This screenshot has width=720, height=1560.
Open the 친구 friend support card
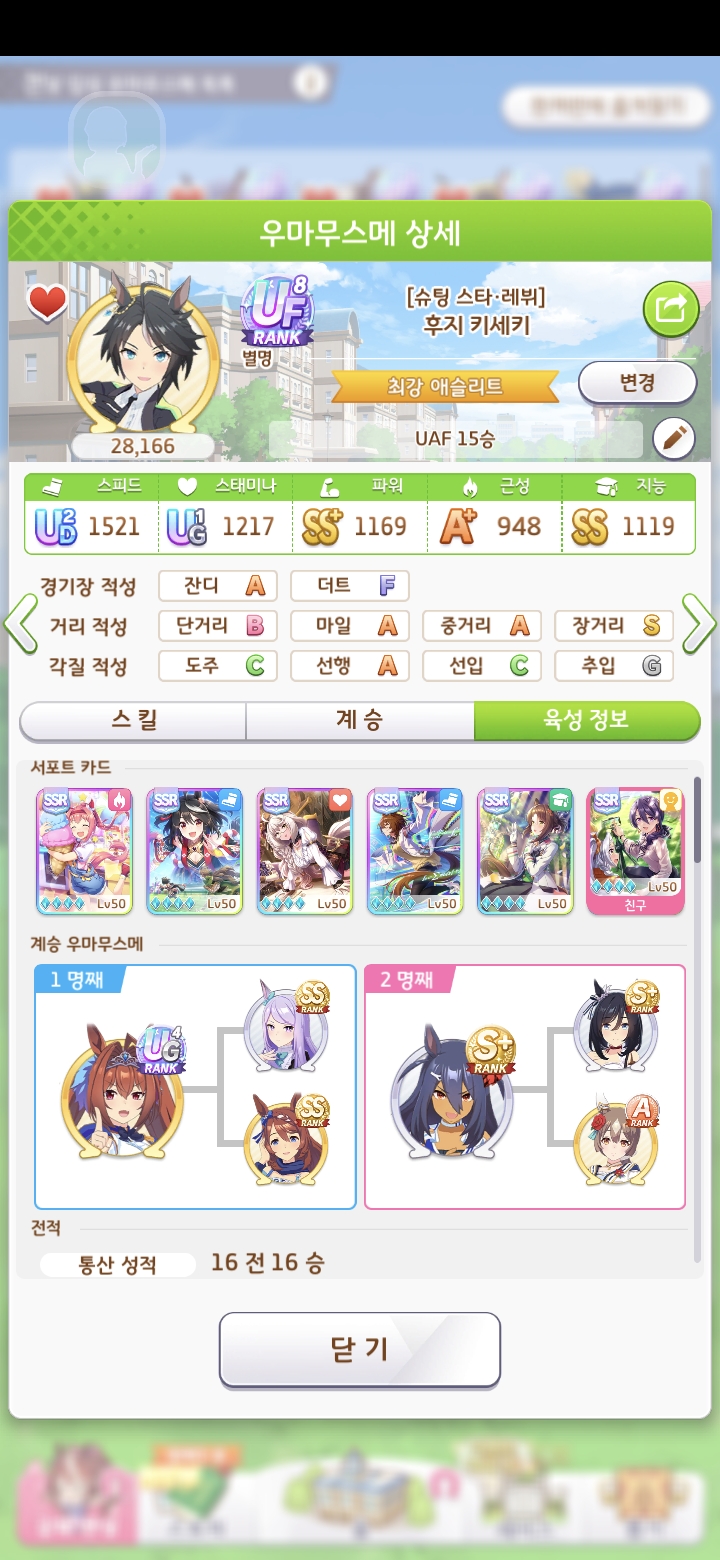point(635,850)
